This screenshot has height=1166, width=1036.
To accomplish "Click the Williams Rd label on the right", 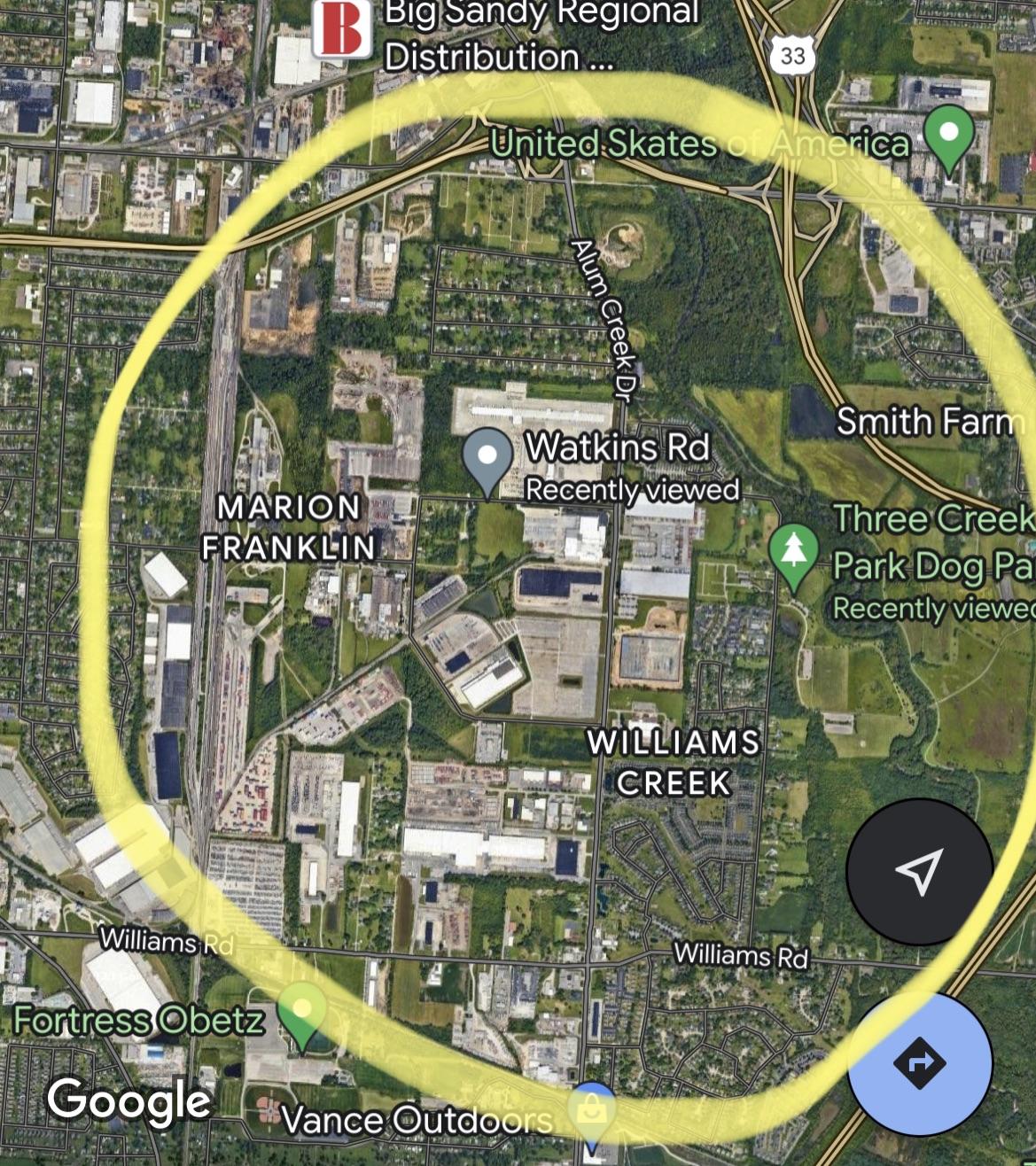I will tap(742, 957).
